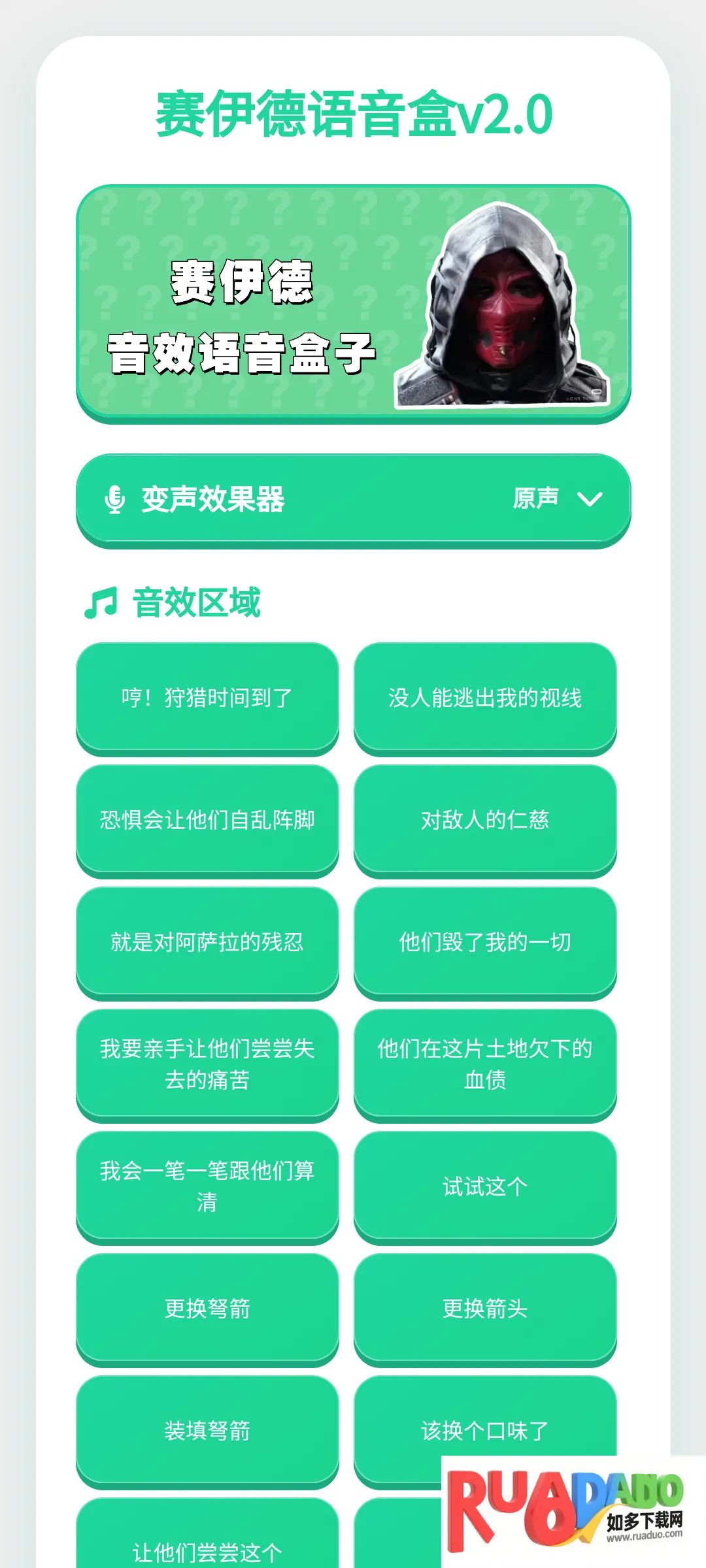Tap the 装填弩箭 button
Viewport: 706px width, 1568px height.
[x=207, y=1431]
